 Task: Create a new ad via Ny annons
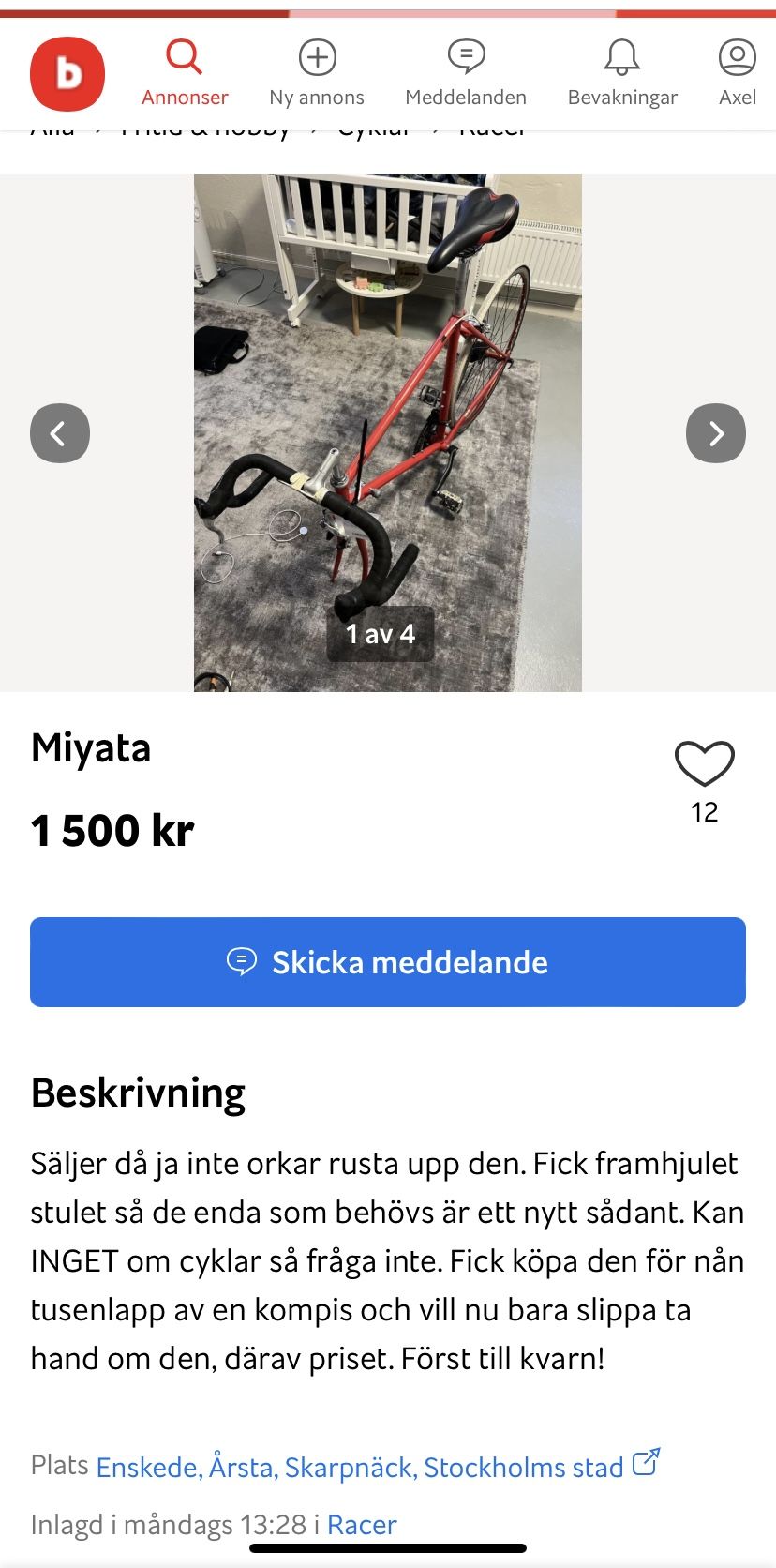pos(317,73)
